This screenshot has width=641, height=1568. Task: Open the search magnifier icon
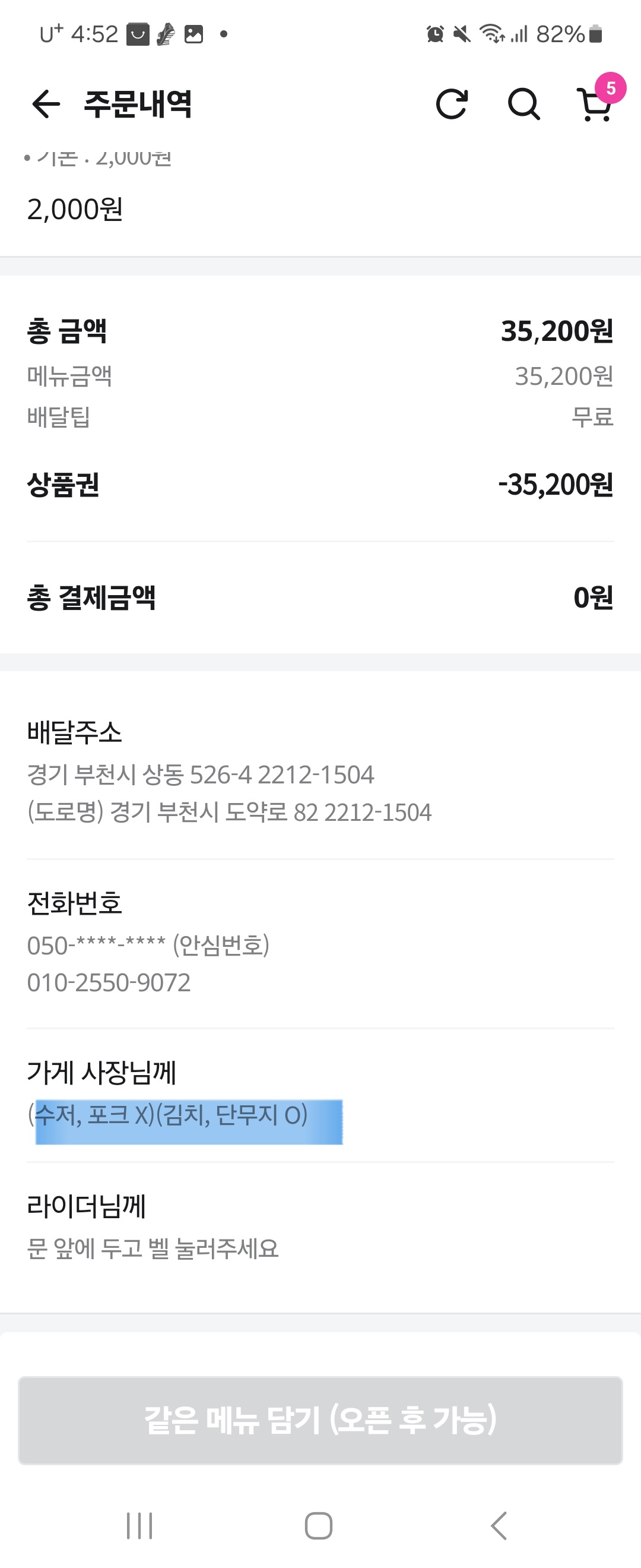tap(523, 103)
